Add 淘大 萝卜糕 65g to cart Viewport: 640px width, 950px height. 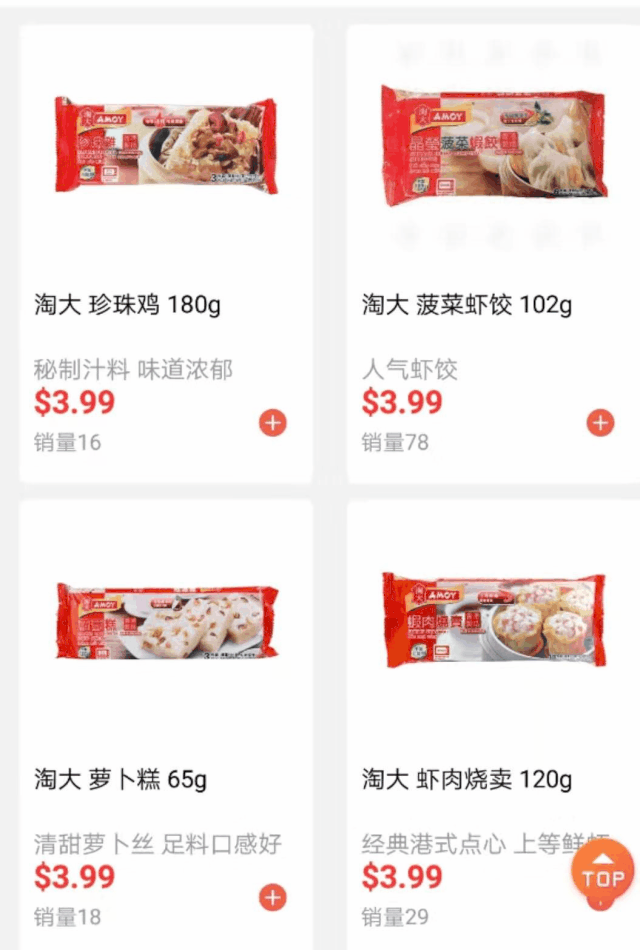tap(272, 897)
